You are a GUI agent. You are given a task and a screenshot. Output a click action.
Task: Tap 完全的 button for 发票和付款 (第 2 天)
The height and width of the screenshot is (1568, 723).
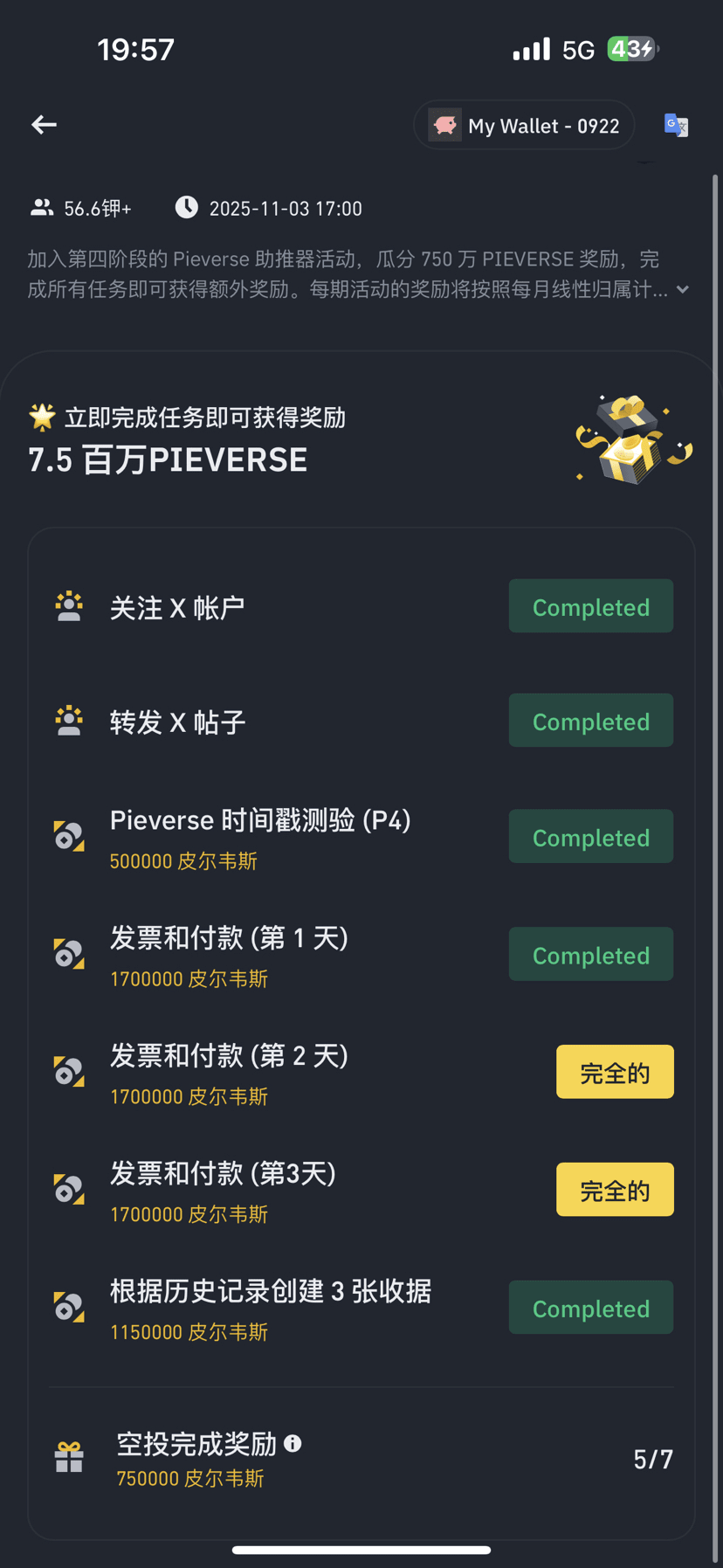click(x=615, y=1072)
